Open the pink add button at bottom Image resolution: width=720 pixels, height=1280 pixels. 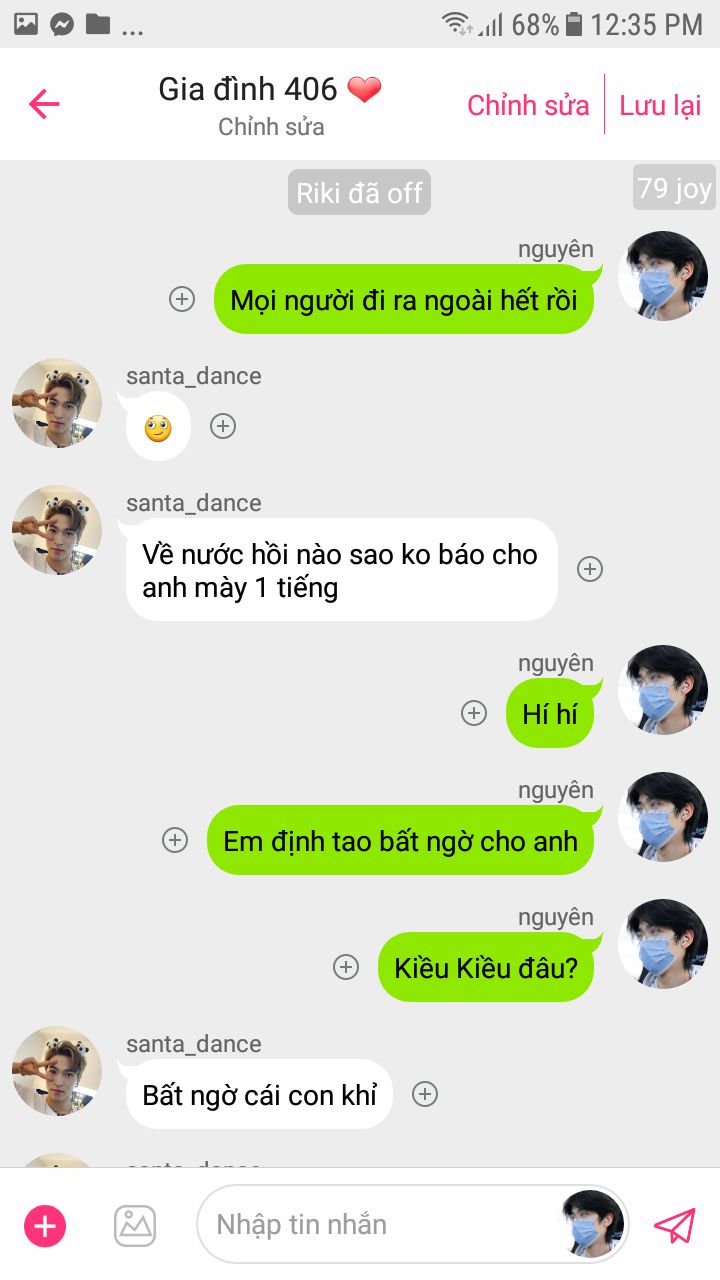(x=45, y=1226)
